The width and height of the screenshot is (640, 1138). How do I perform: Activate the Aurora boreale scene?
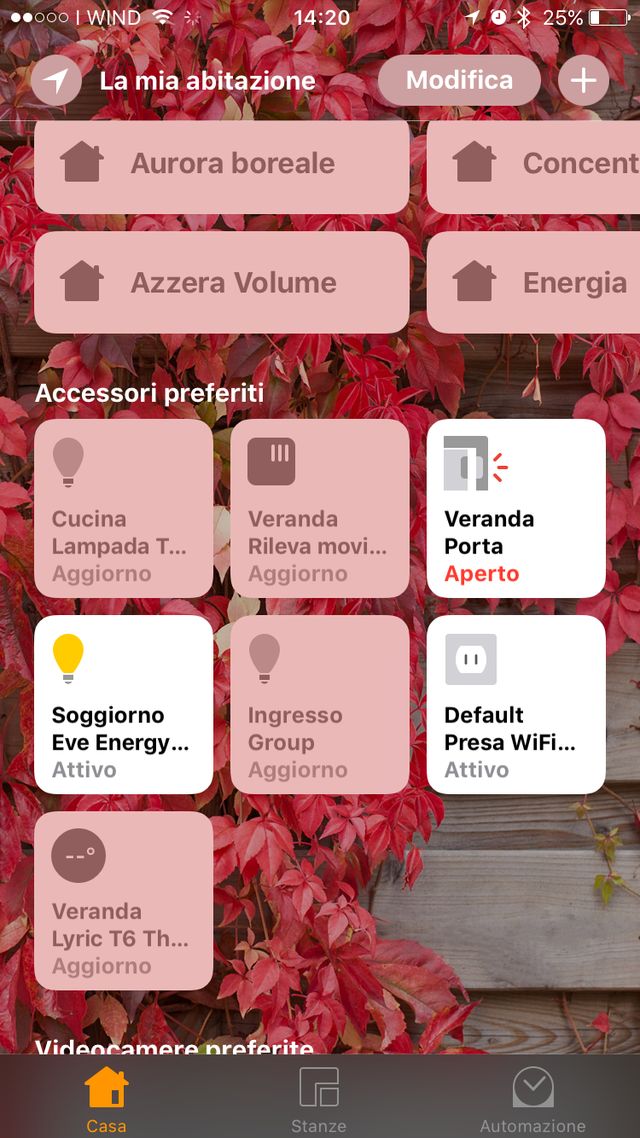[221, 165]
